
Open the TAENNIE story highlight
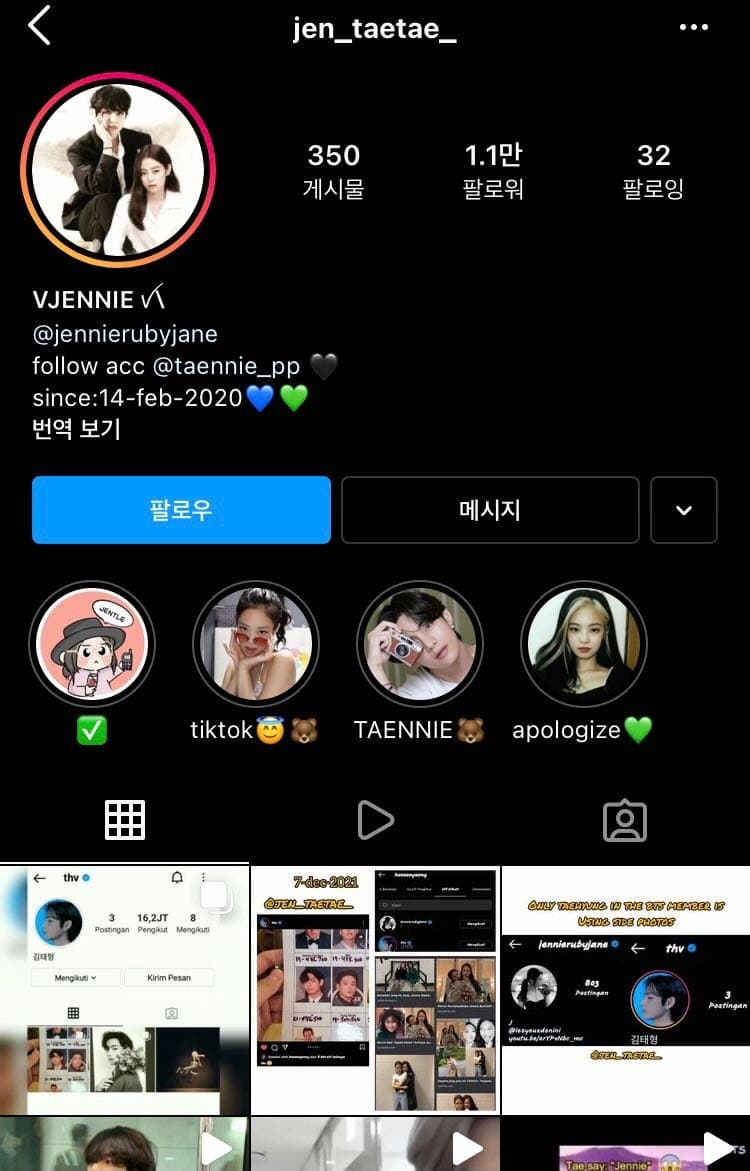(x=420, y=644)
